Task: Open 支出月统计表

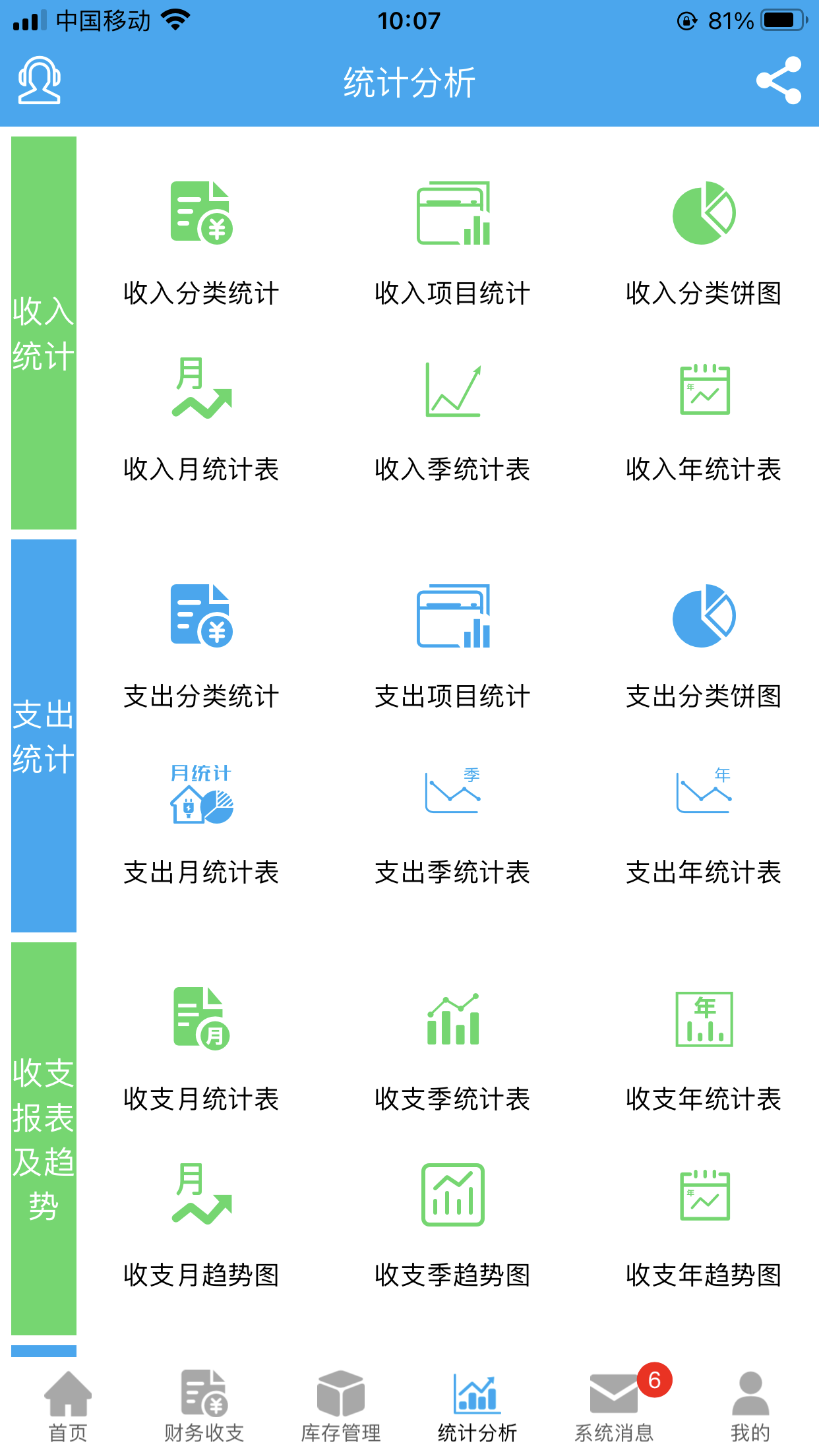Action: pos(202,823)
